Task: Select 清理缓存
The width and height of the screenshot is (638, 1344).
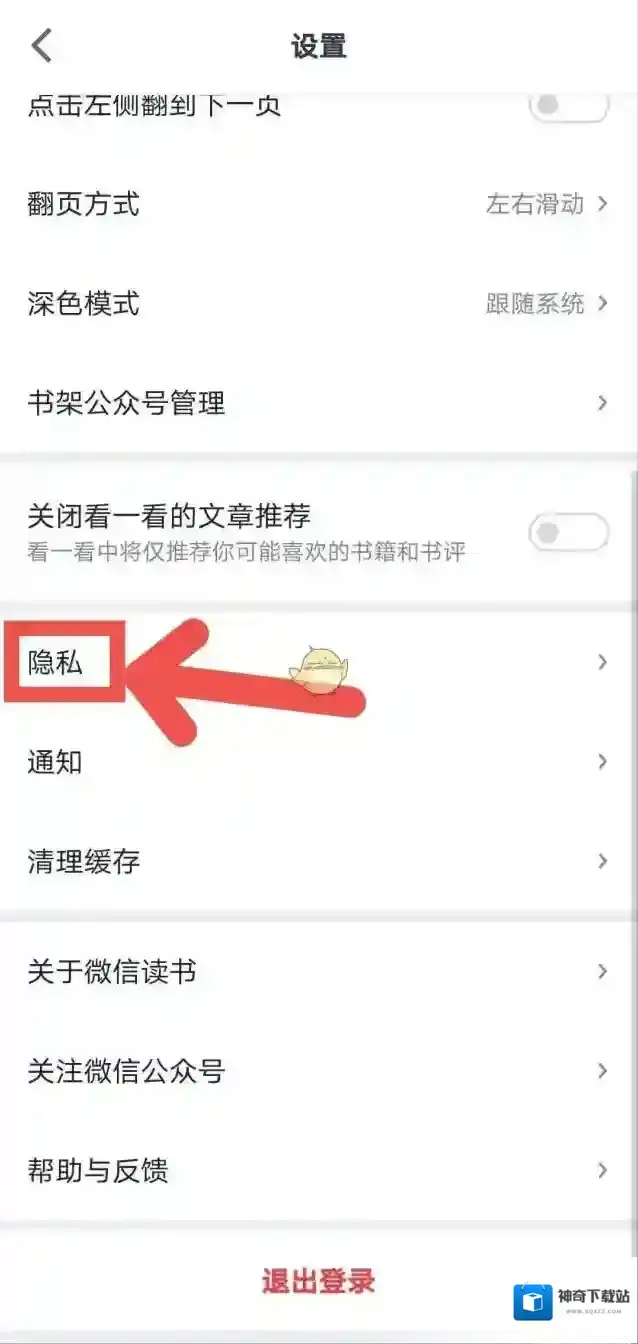Action: (x=318, y=861)
